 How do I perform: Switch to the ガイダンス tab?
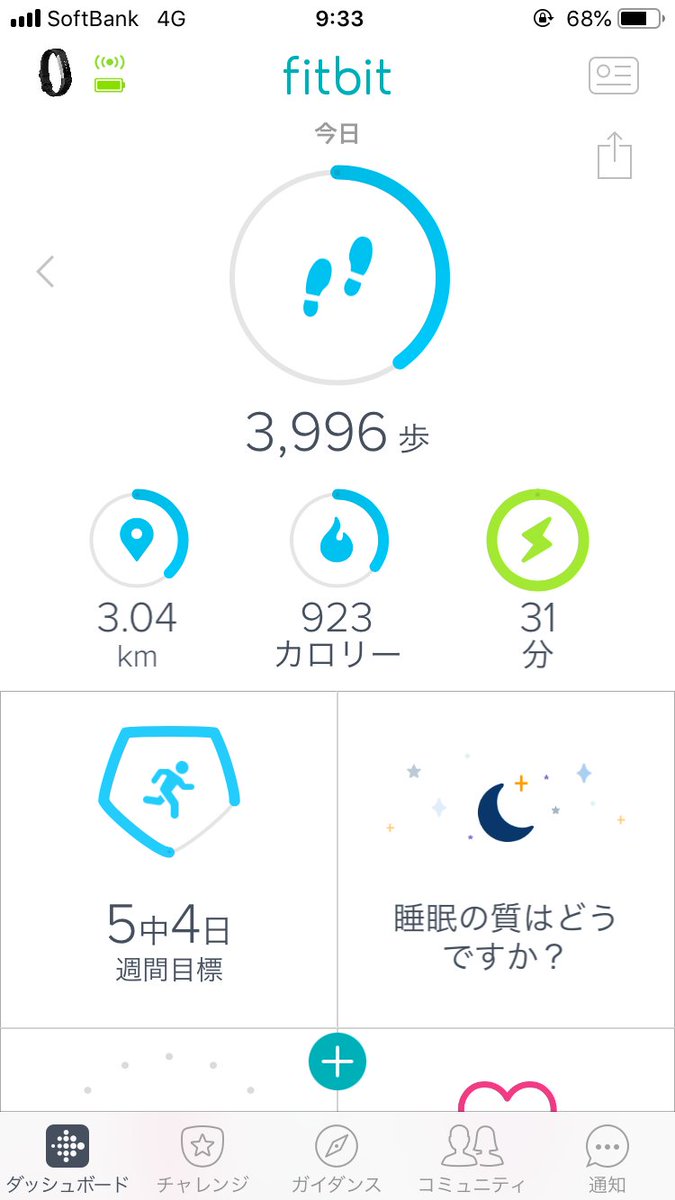(337, 1158)
